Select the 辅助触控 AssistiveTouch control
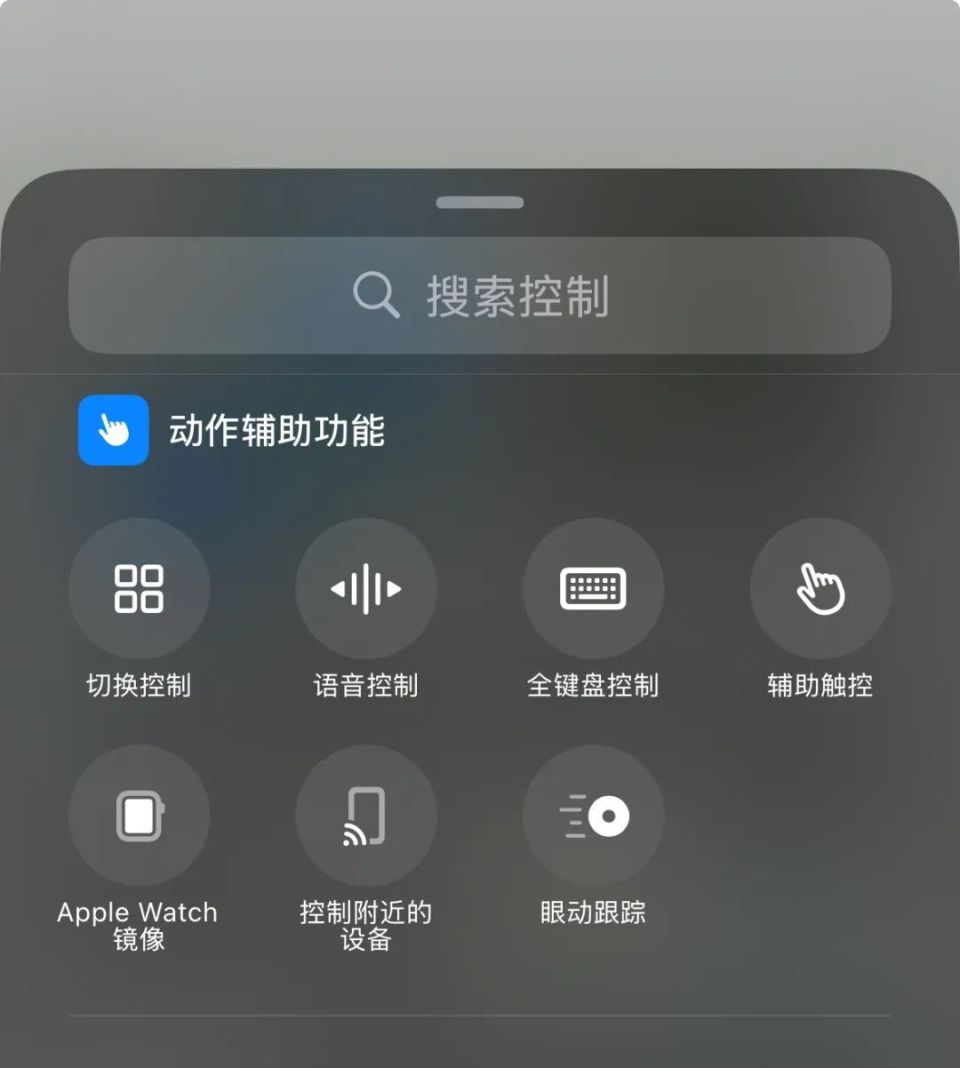Viewport: 960px width, 1068px height. coord(820,589)
